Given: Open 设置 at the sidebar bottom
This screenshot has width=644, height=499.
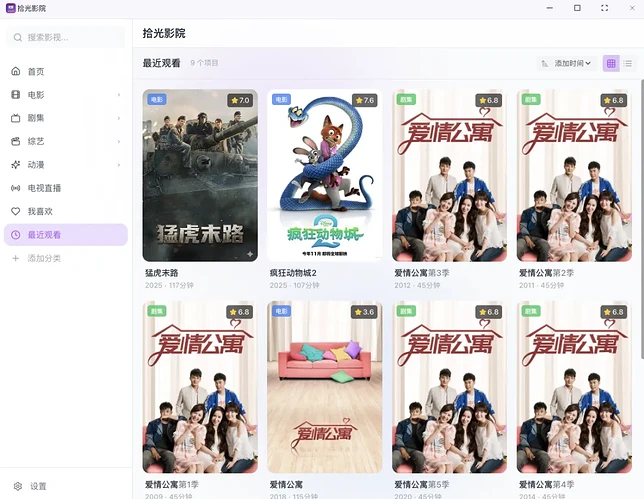Looking at the screenshot, I should click(x=37, y=486).
